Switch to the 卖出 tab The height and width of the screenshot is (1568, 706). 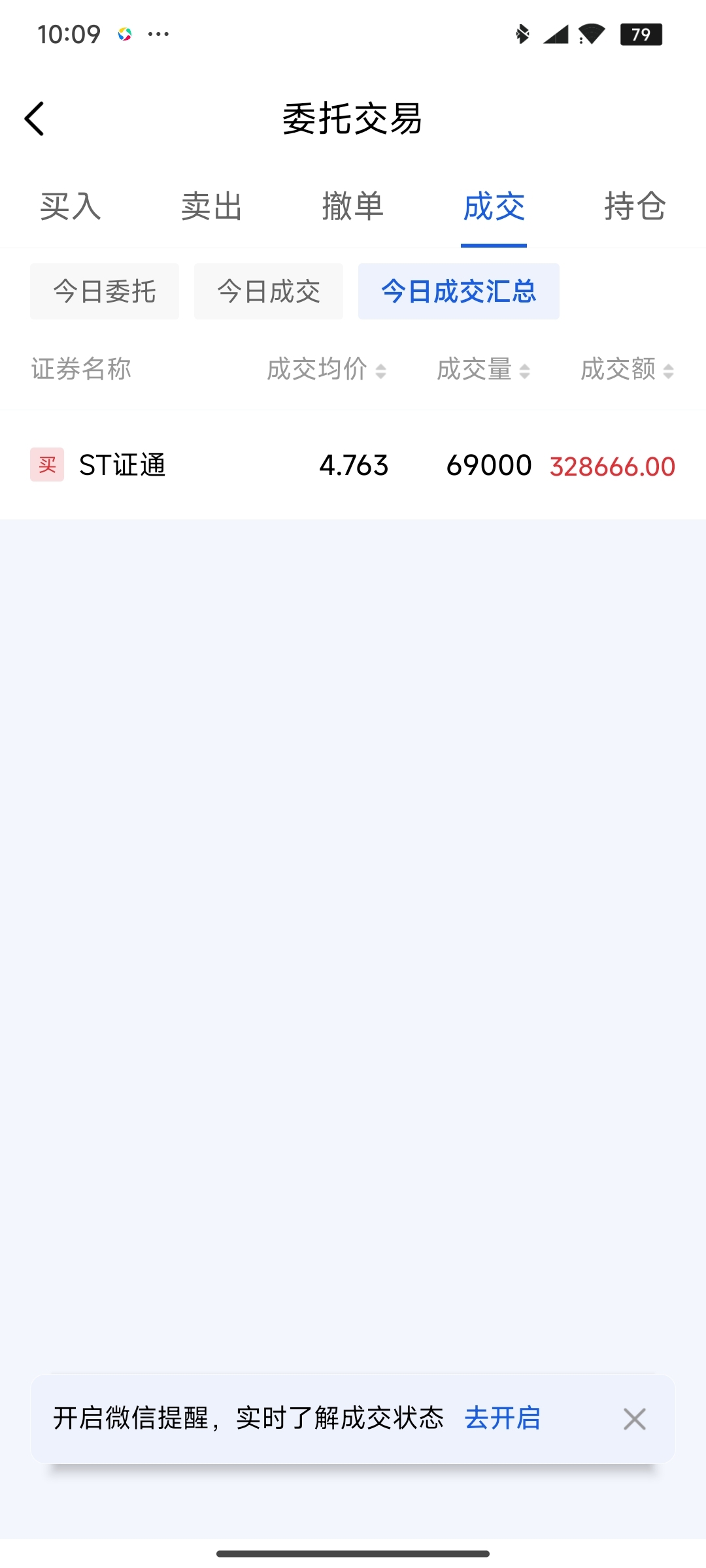click(x=212, y=206)
